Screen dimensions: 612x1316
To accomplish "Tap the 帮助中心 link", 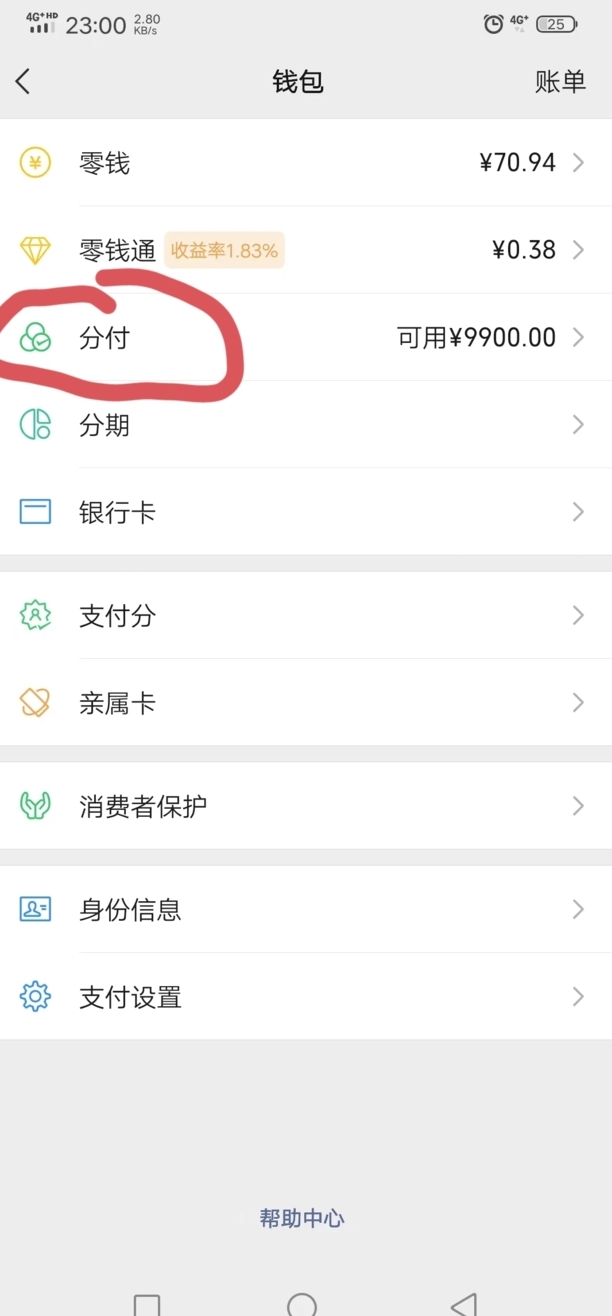I will pyautogui.click(x=302, y=1218).
